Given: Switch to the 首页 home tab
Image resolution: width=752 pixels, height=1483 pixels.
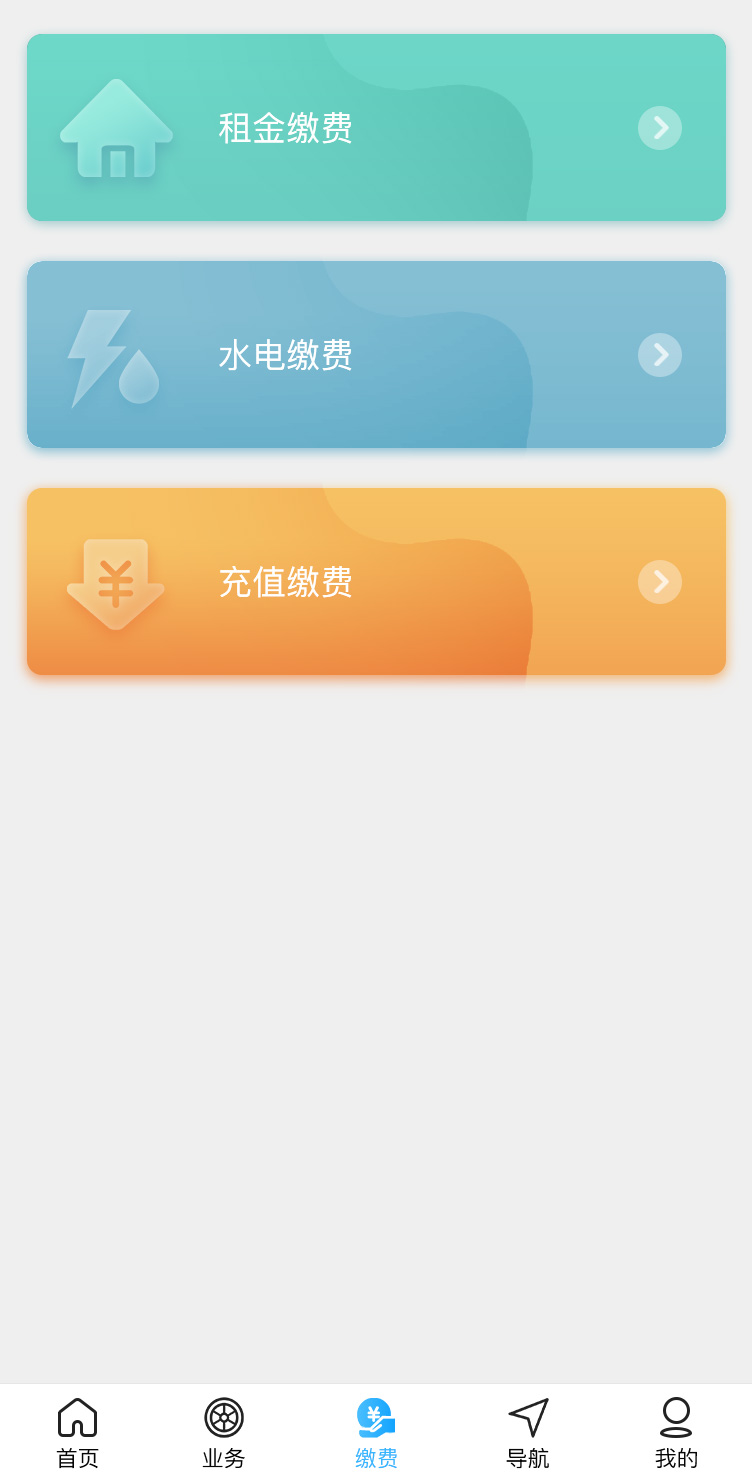Looking at the screenshot, I should tap(77, 1433).
